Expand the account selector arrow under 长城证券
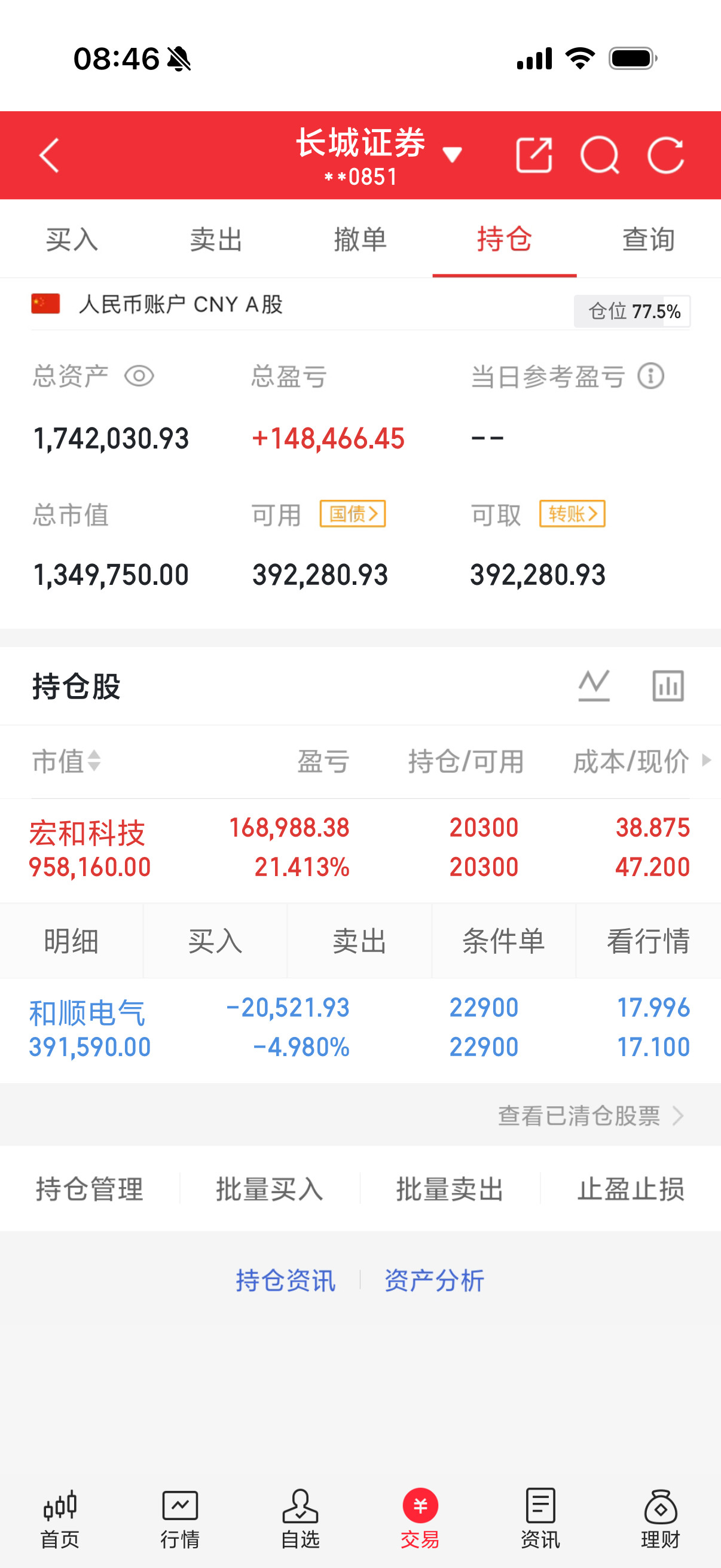Screen dimensions: 721x1568 point(453,156)
